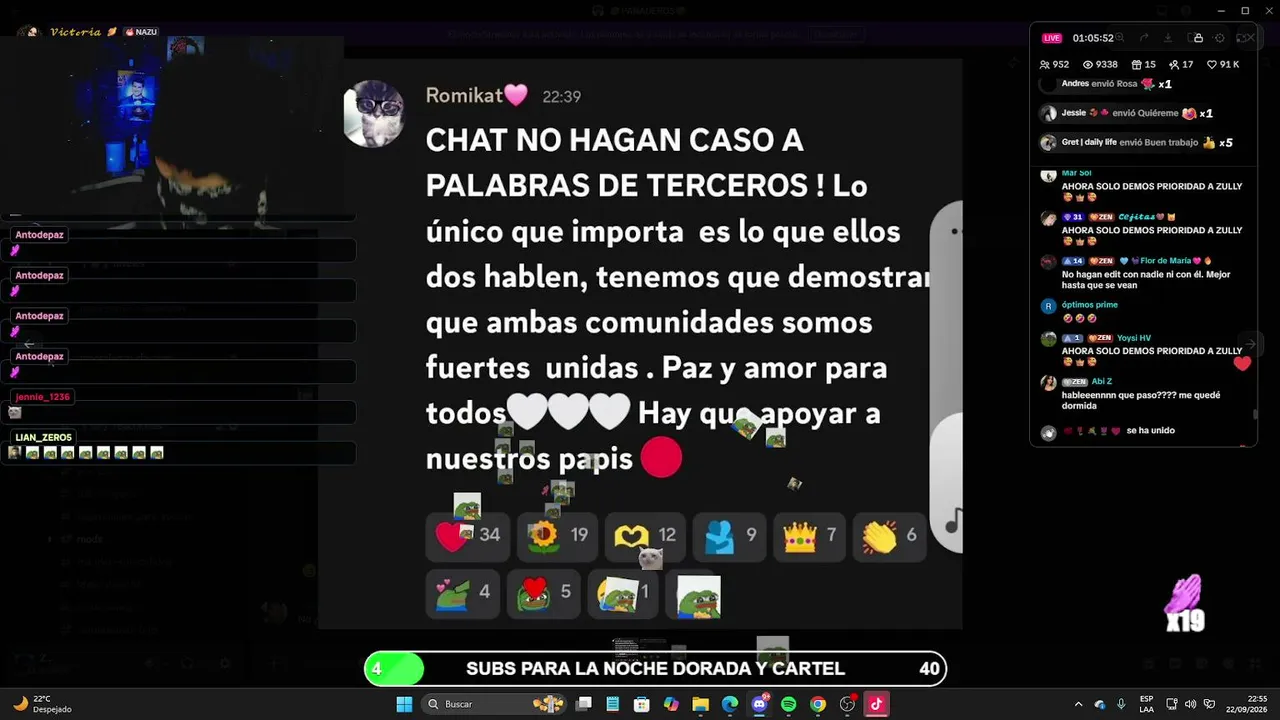Open Spotify from the taskbar
This screenshot has height=720, width=1280.
click(x=788, y=704)
